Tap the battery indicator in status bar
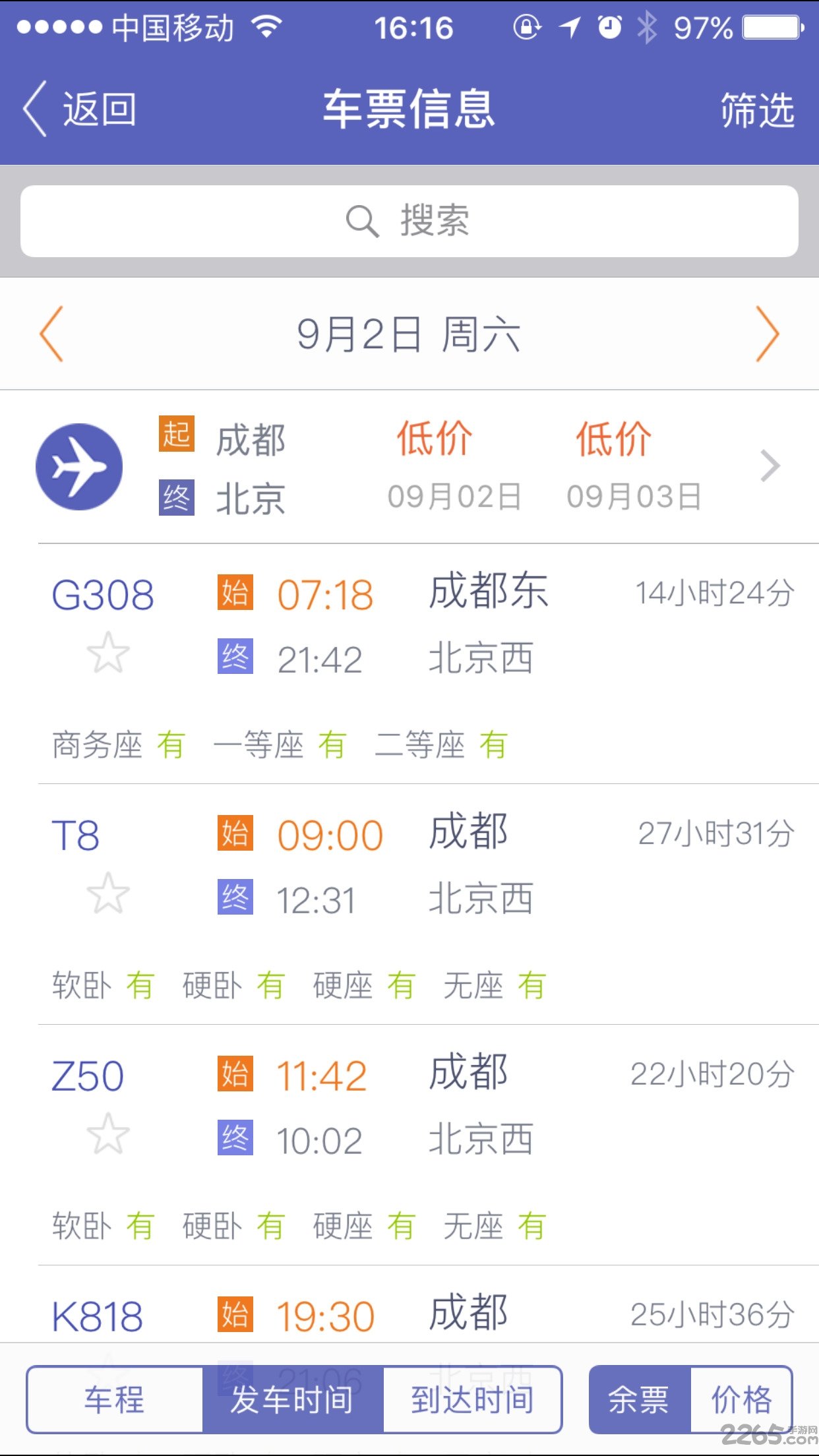819x1456 pixels. click(x=770, y=28)
